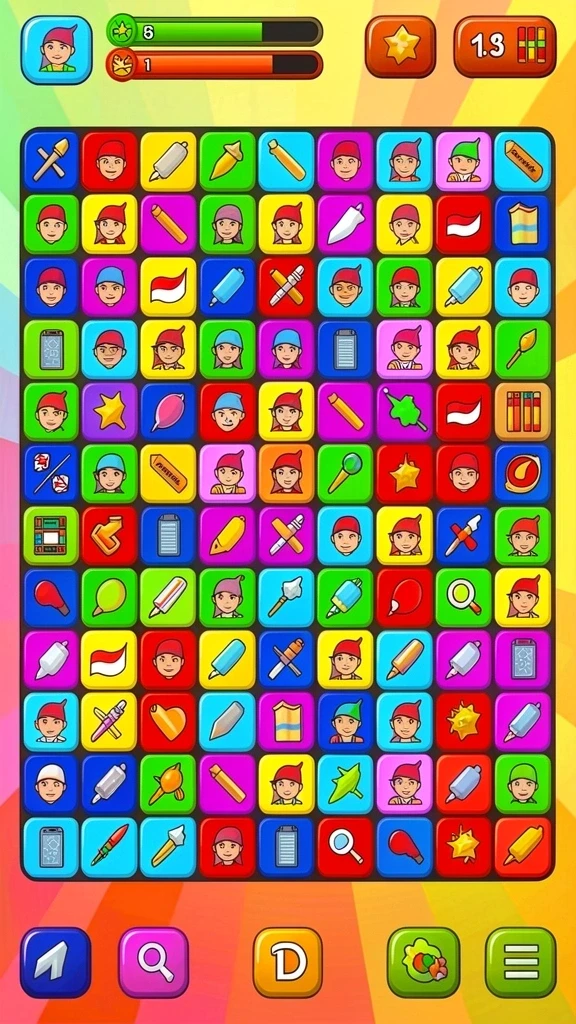Use the pink magnifier hint button
This screenshot has width=576, height=1024.
tap(153, 962)
